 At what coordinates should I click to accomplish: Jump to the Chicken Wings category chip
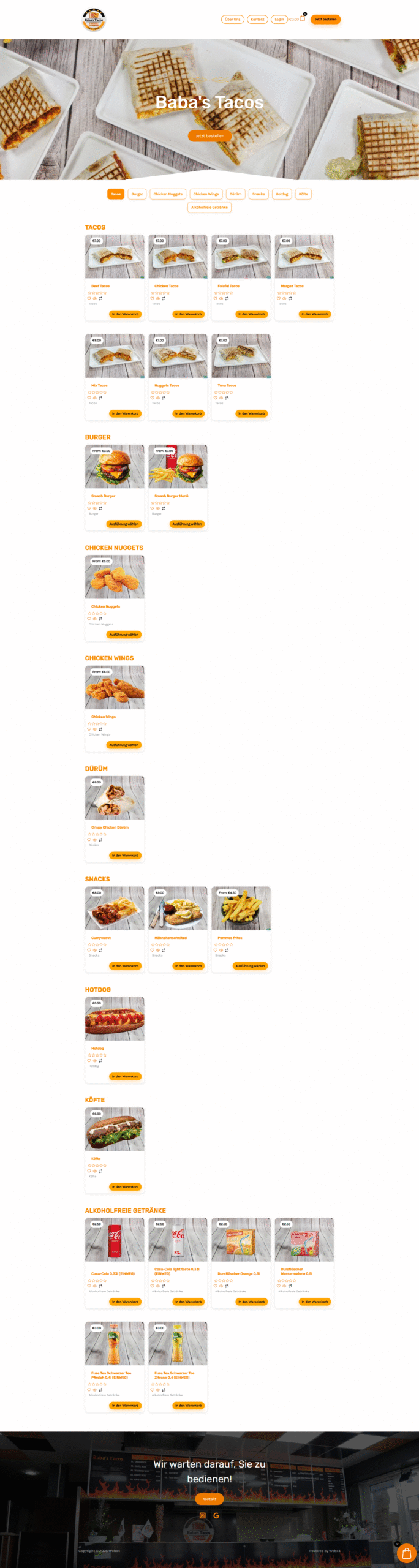click(x=206, y=194)
